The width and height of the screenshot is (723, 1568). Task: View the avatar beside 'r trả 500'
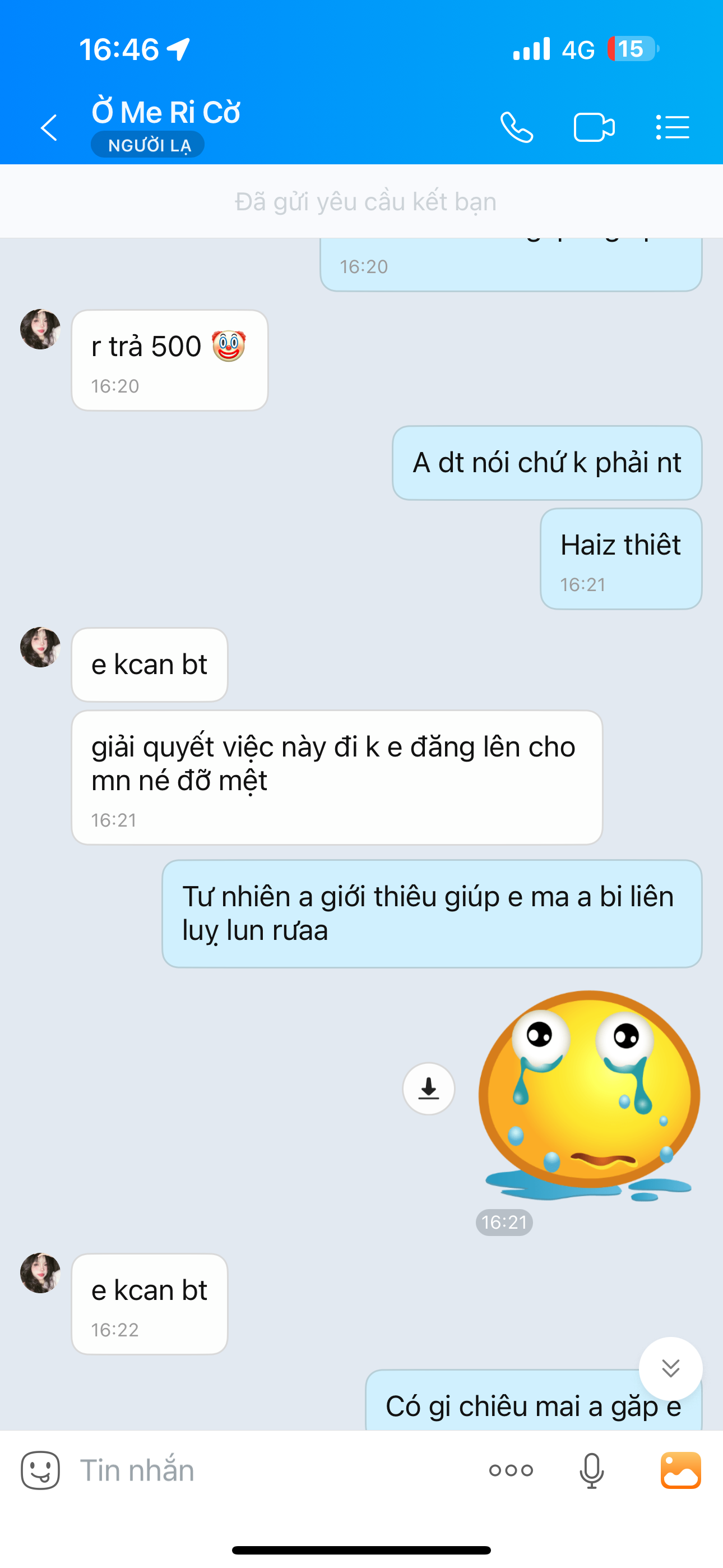click(x=40, y=329)
